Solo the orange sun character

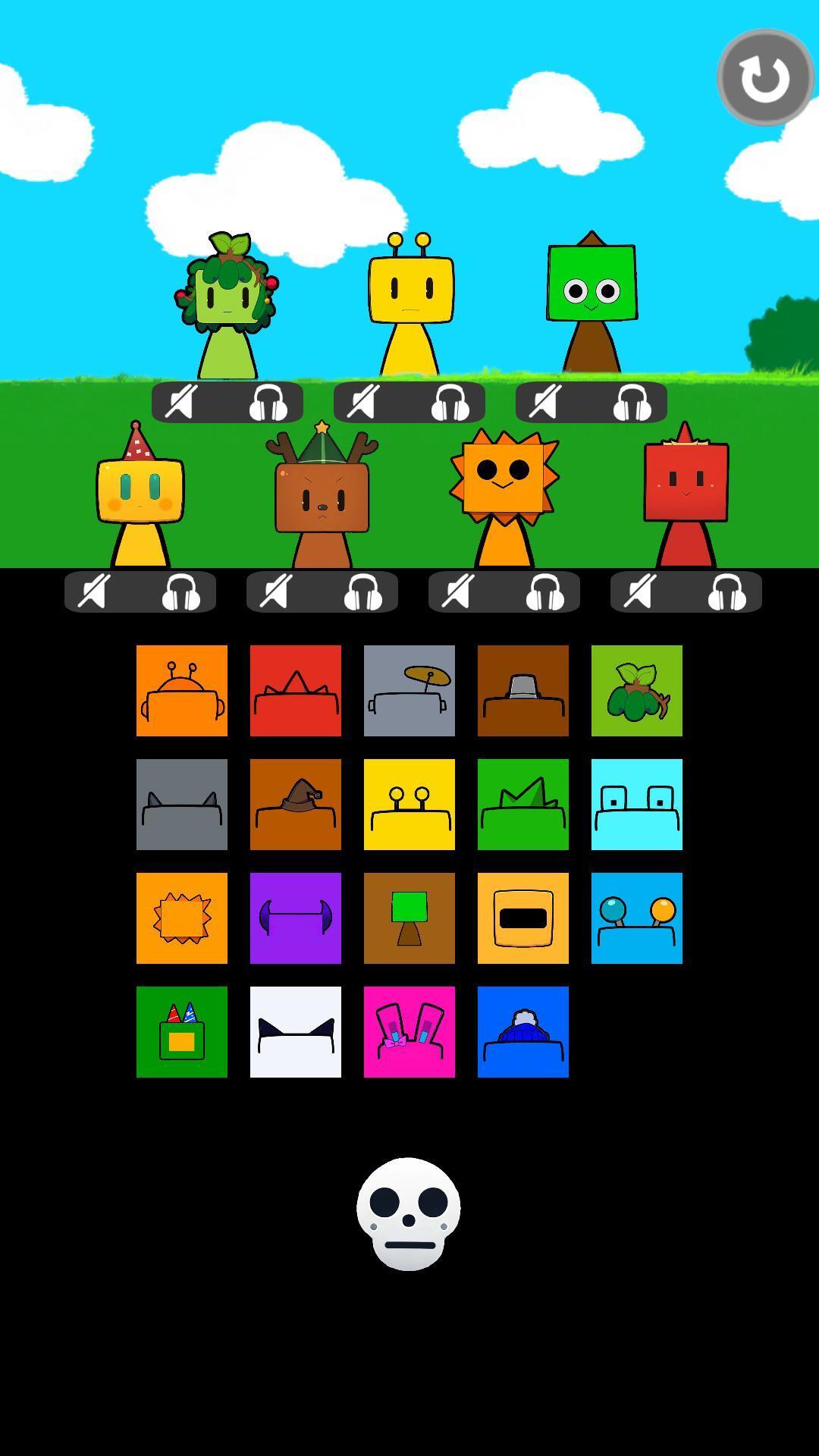pos(545,591)
